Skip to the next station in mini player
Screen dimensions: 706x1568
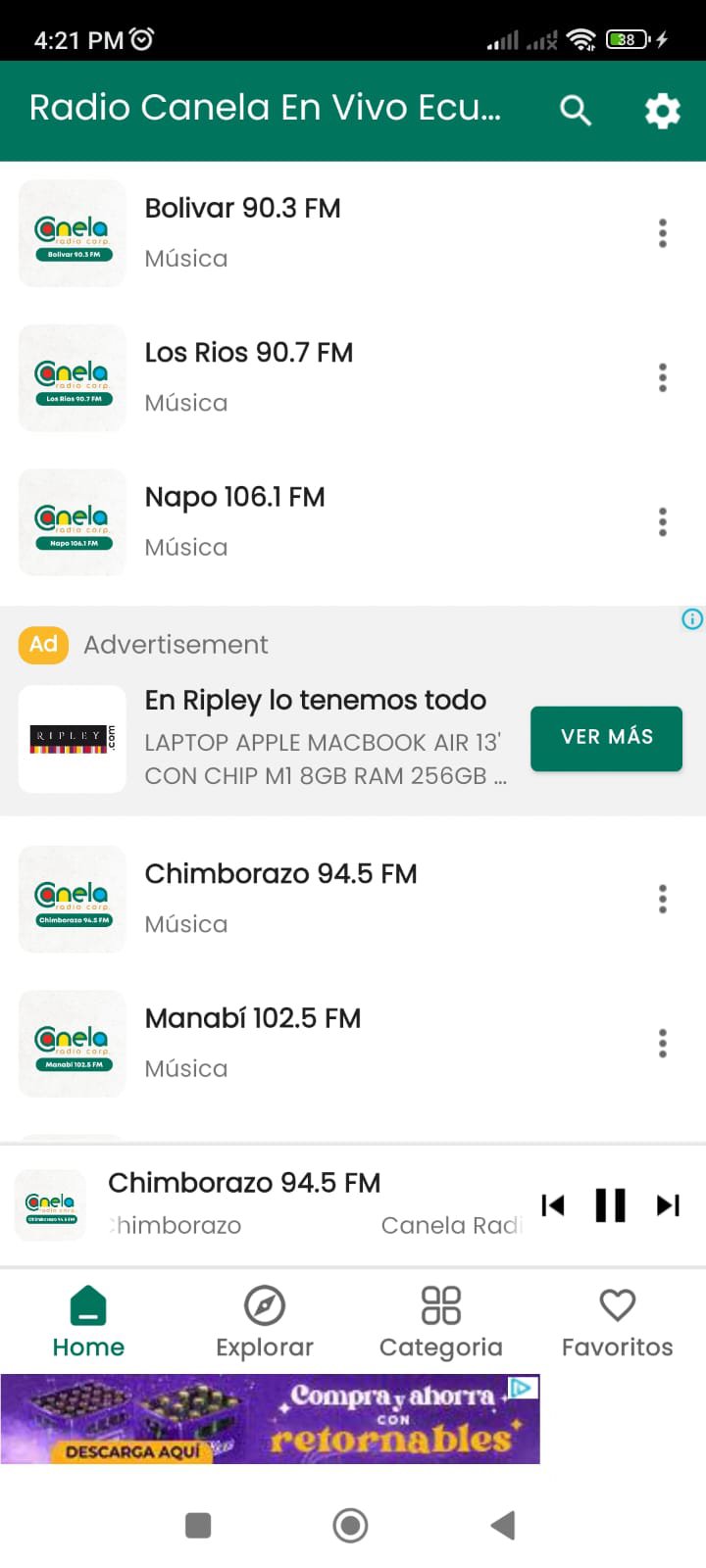pos(668,1205)
